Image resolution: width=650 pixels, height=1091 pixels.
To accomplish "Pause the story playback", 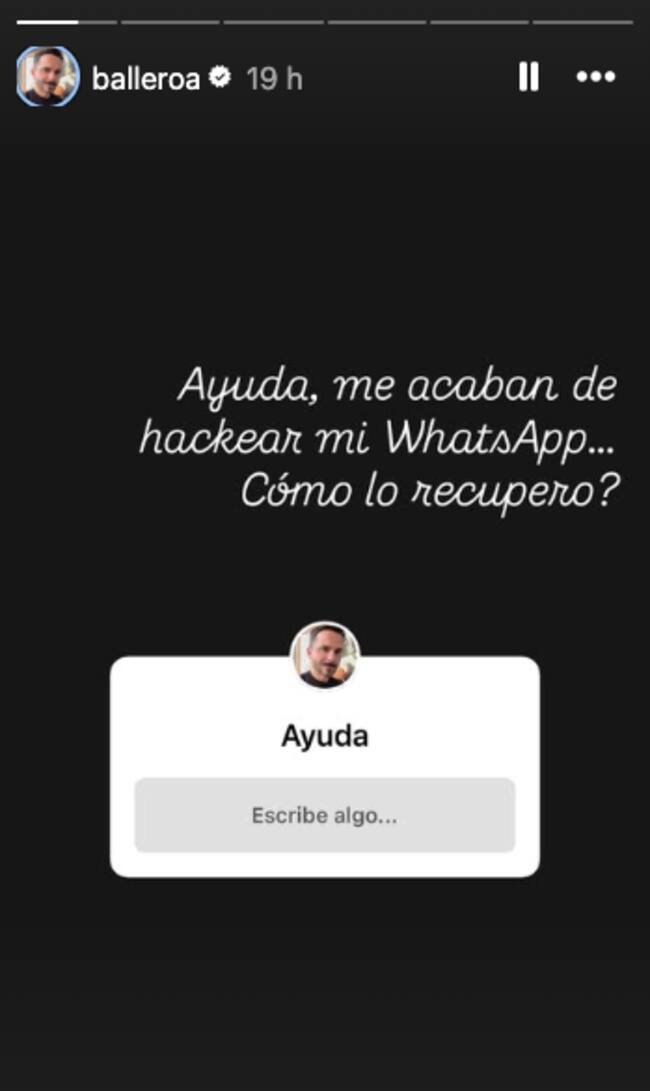I will [x=529, y=77].
